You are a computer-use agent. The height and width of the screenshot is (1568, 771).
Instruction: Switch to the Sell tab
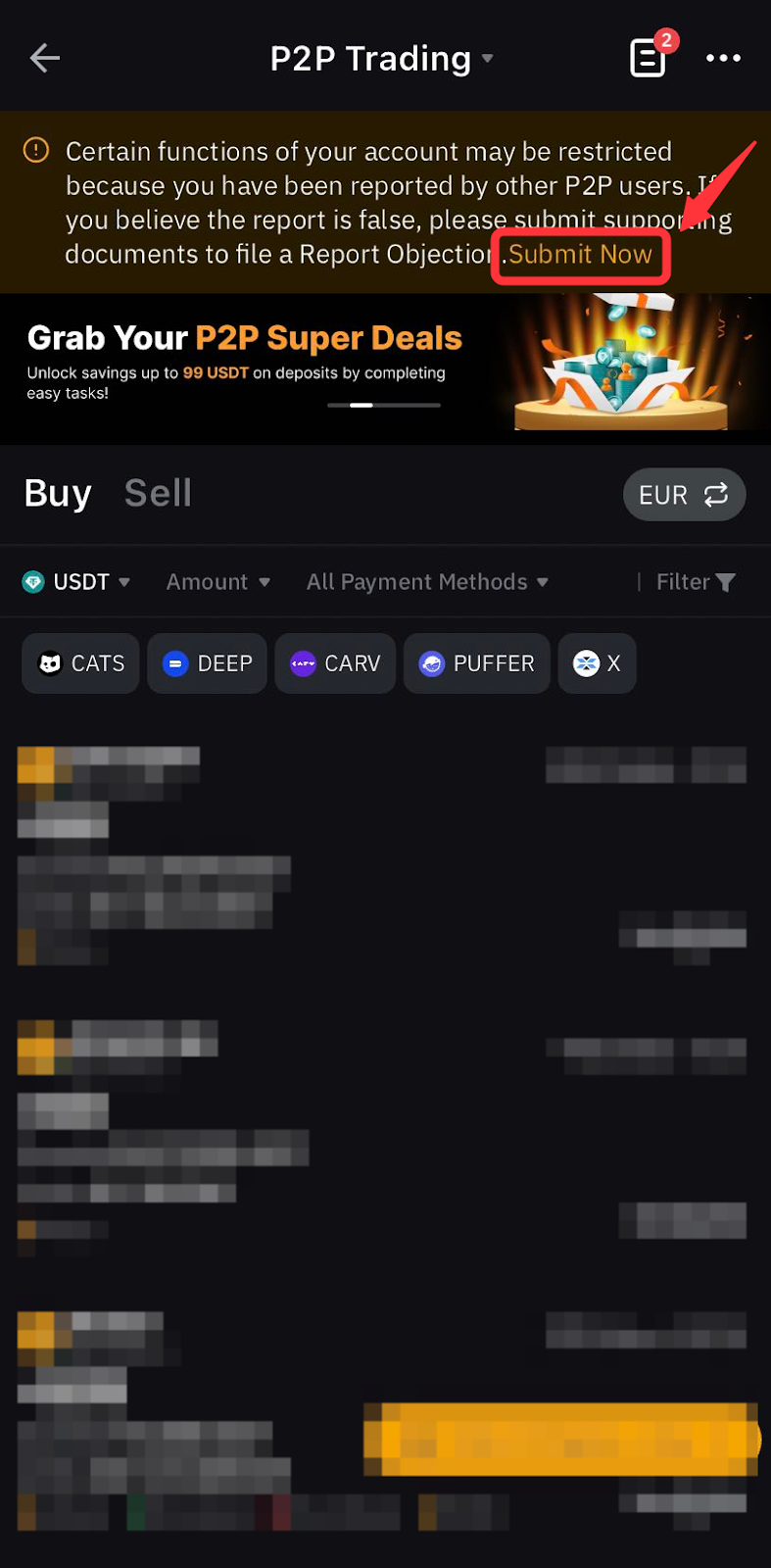pos(158,493)
